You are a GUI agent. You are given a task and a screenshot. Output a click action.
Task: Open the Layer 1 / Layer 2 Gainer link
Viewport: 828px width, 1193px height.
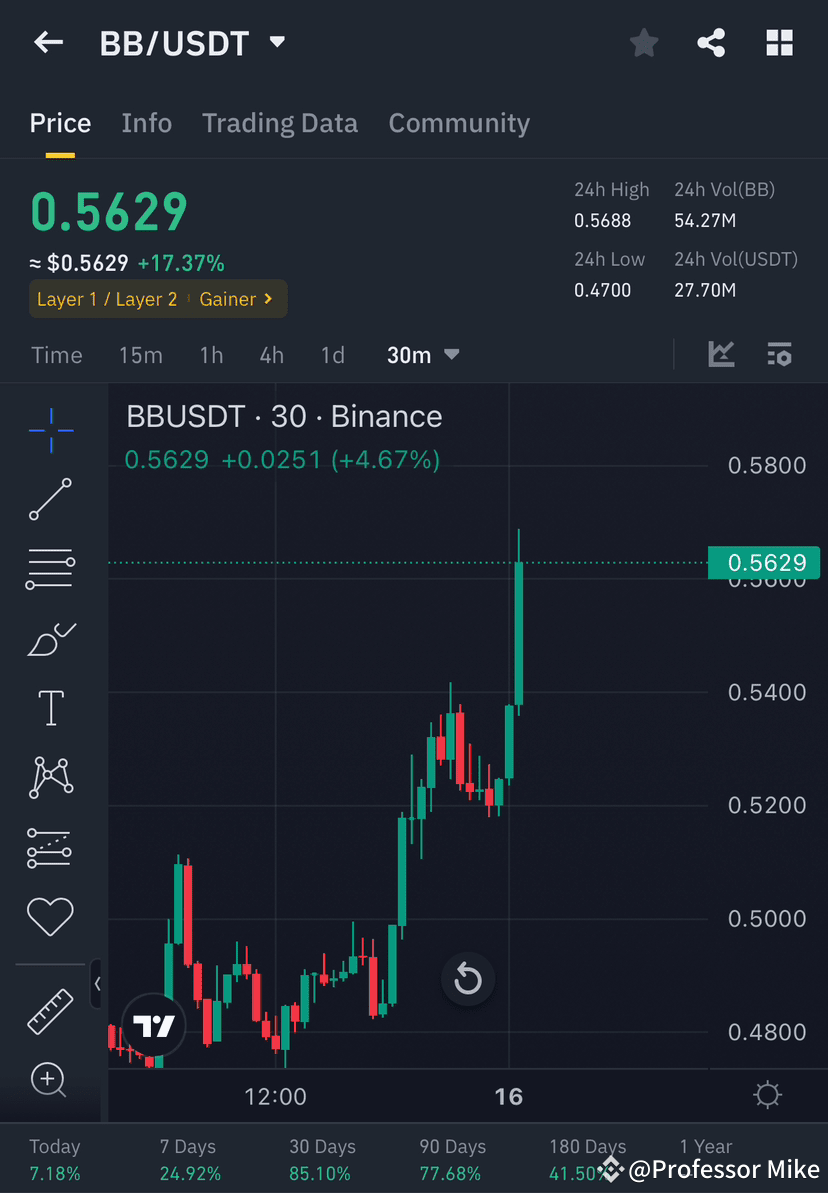(157, 298)
